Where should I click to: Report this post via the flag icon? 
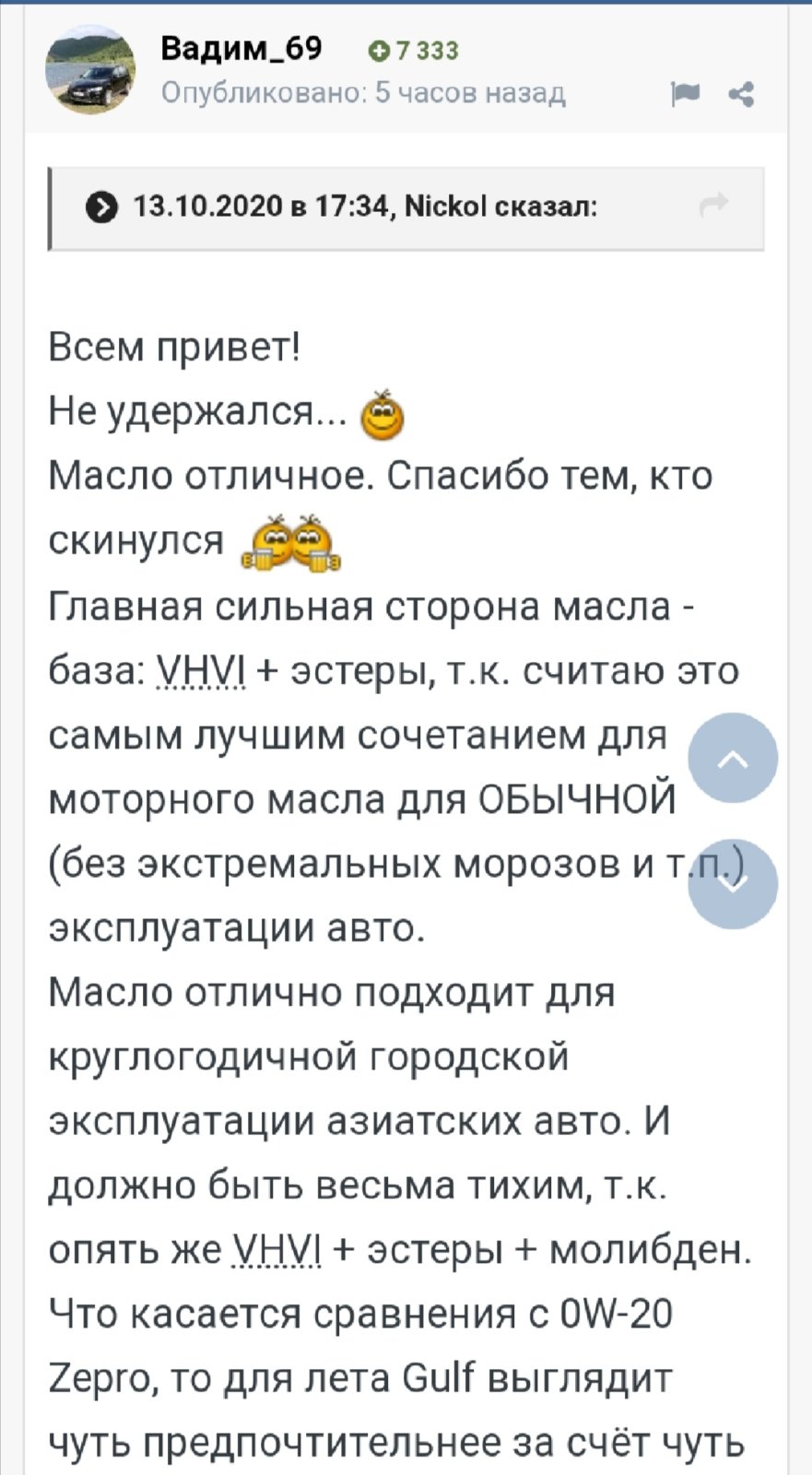tap(685, 93)
